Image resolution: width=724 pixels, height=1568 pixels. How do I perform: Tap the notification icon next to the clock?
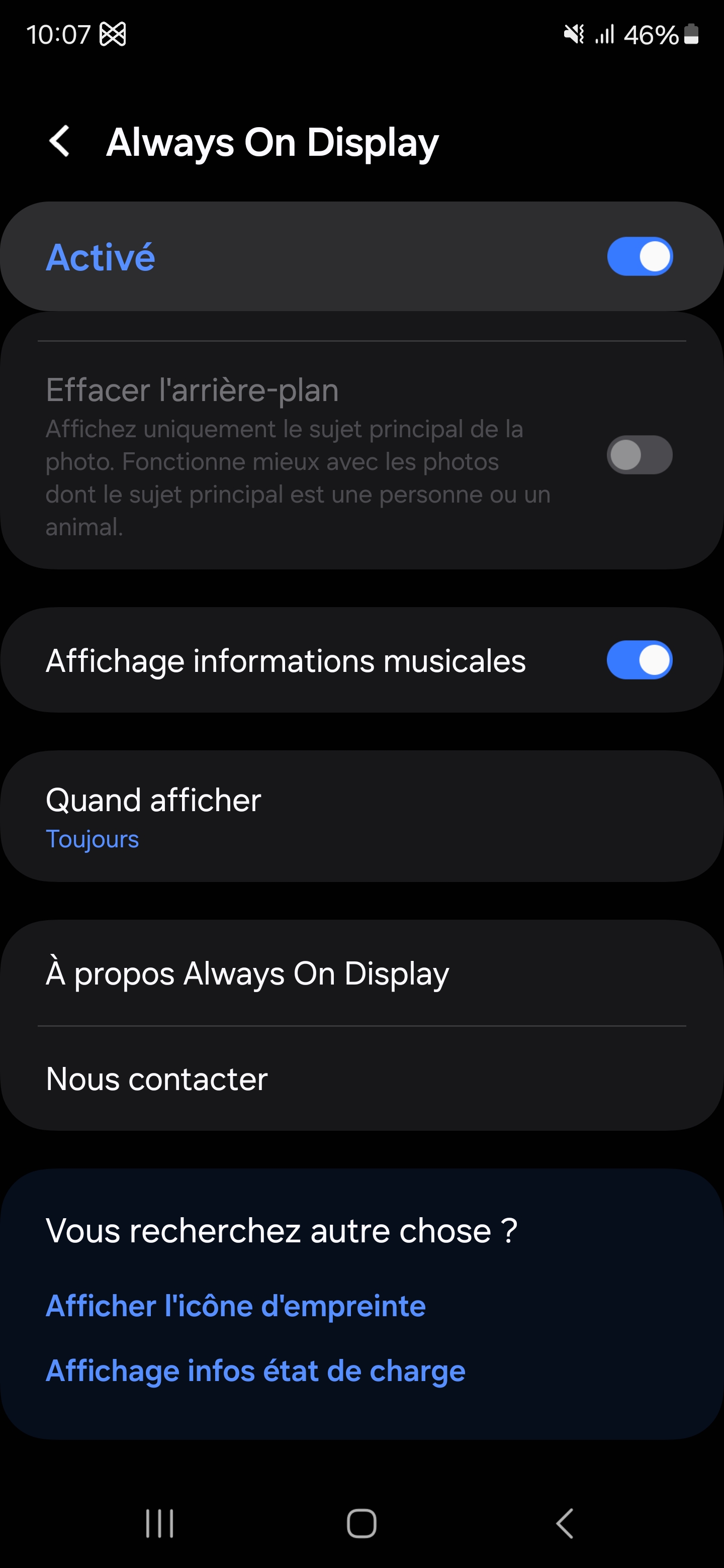point(113,35)
